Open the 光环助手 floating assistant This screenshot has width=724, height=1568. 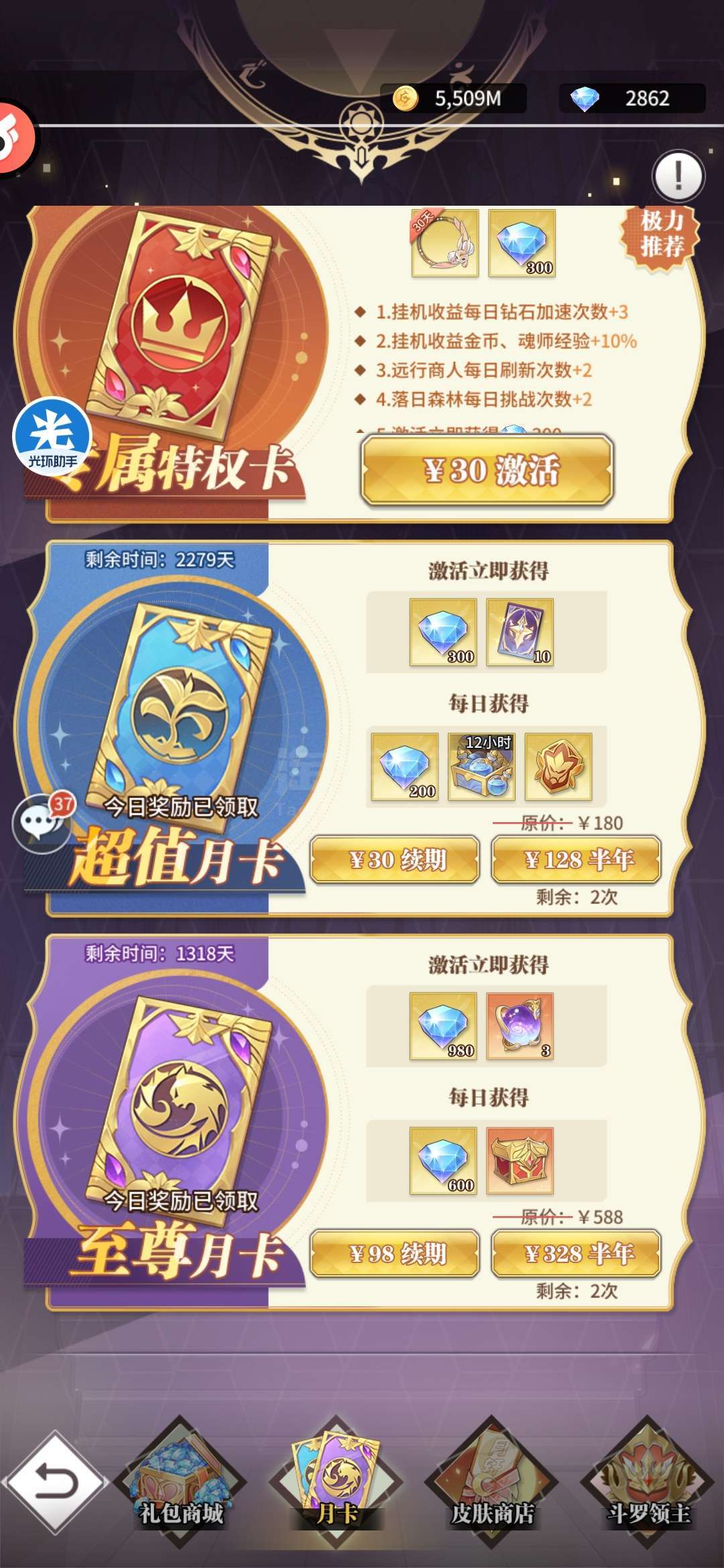tap(52, 436)
